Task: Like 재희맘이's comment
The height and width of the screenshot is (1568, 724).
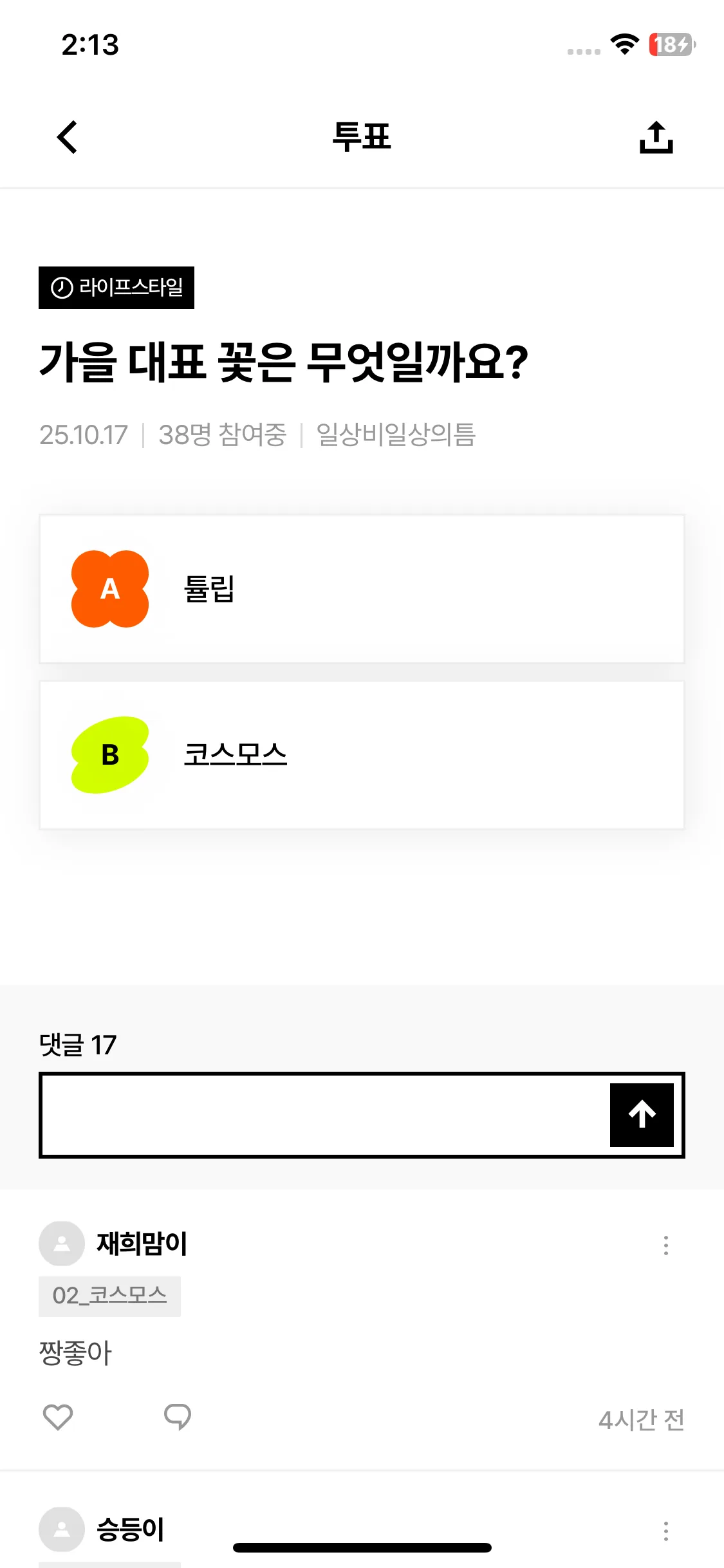Action: 58,1417
